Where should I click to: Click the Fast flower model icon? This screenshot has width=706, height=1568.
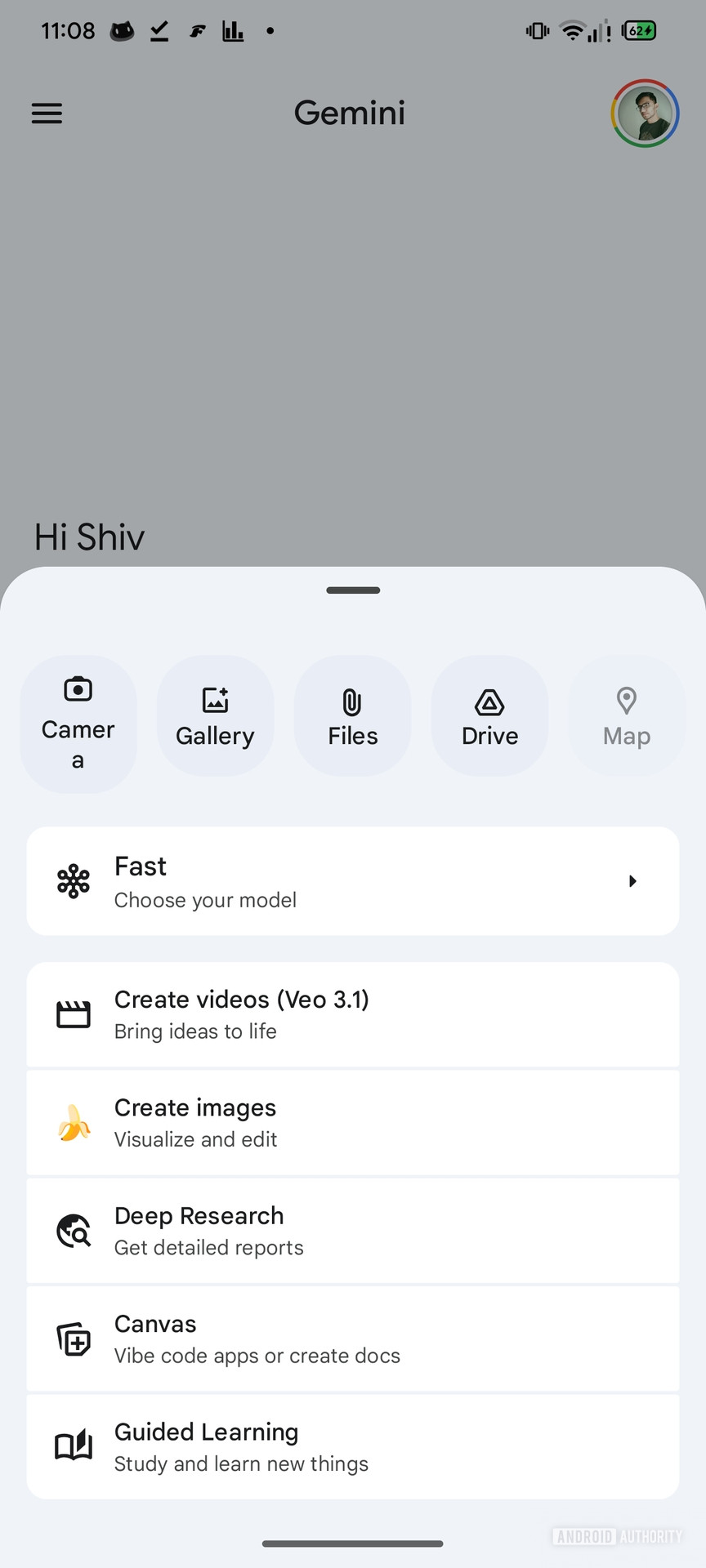[x=74, y=881]
